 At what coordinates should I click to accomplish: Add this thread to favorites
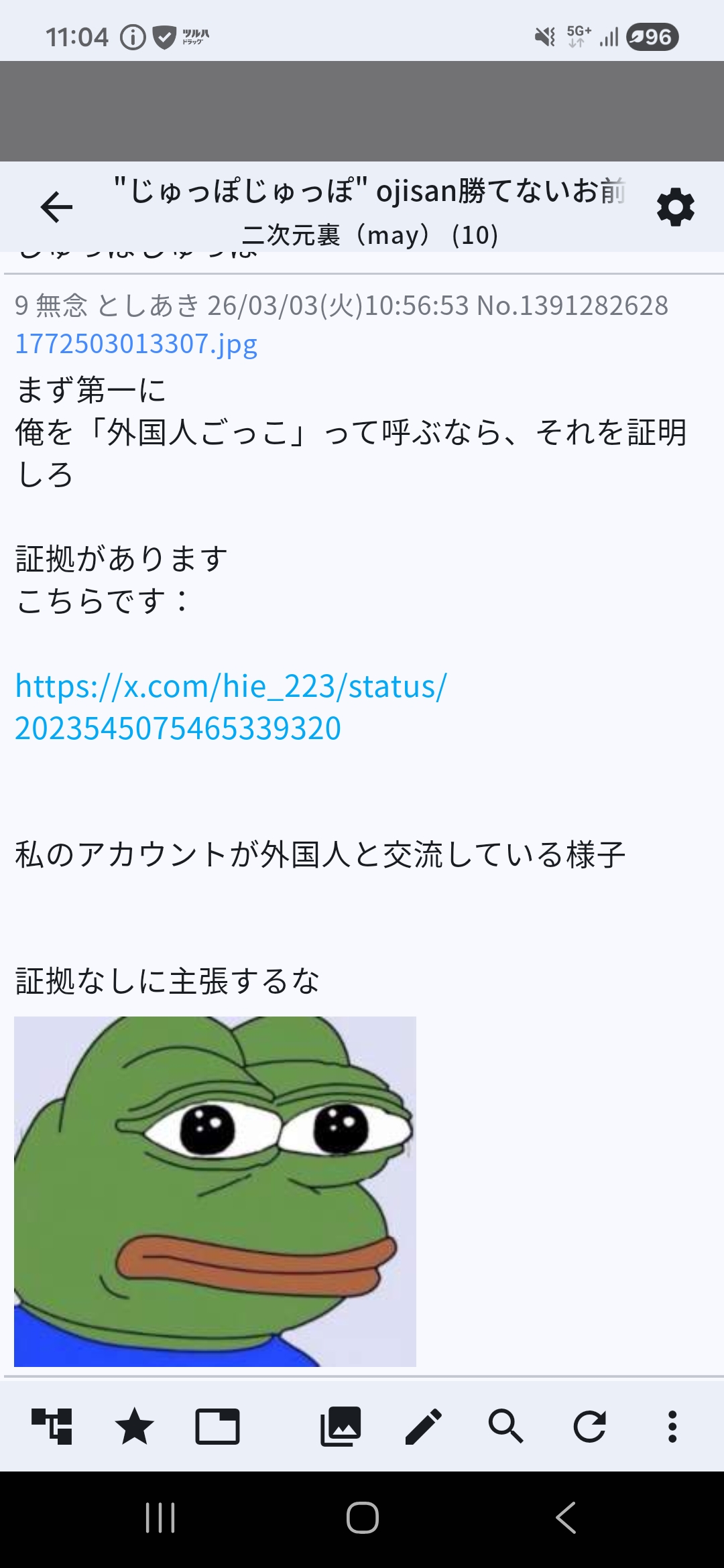point(135,1426)
